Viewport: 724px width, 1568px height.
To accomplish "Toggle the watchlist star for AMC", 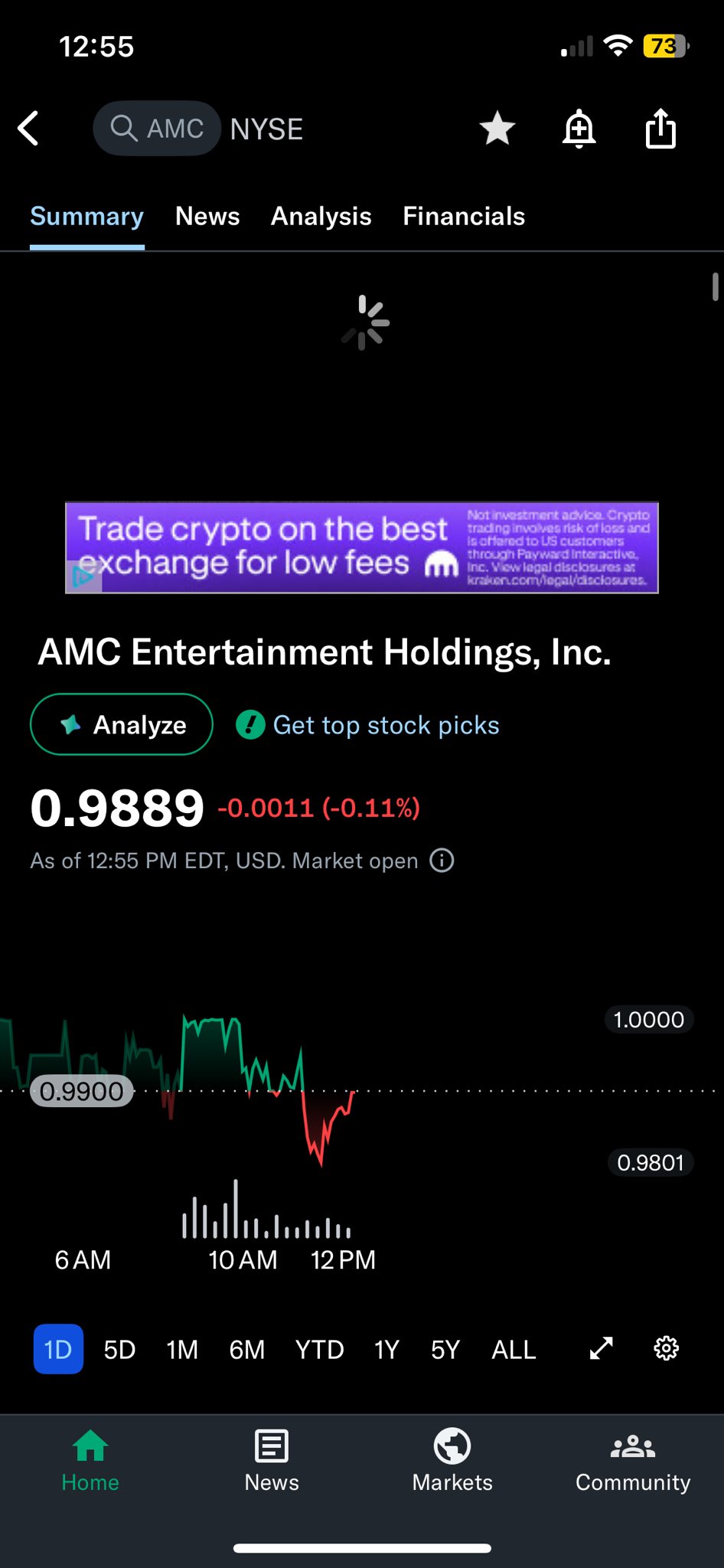I will [497, 129].
